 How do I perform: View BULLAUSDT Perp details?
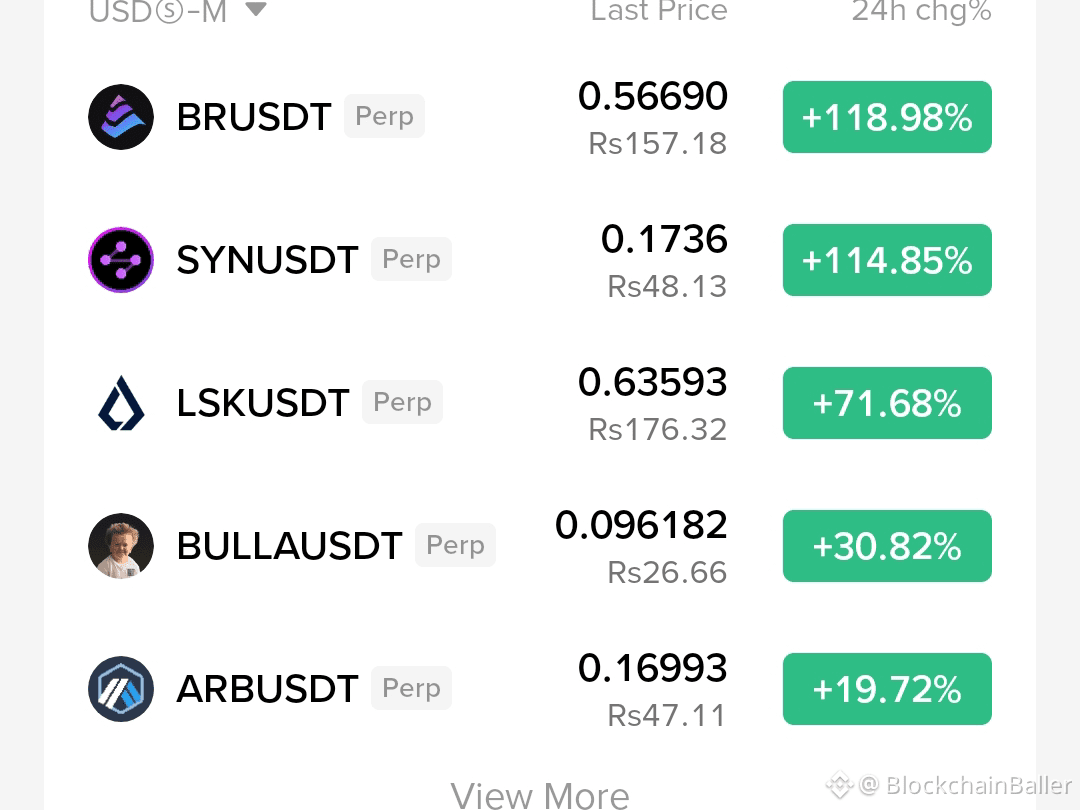pos(540,546)
